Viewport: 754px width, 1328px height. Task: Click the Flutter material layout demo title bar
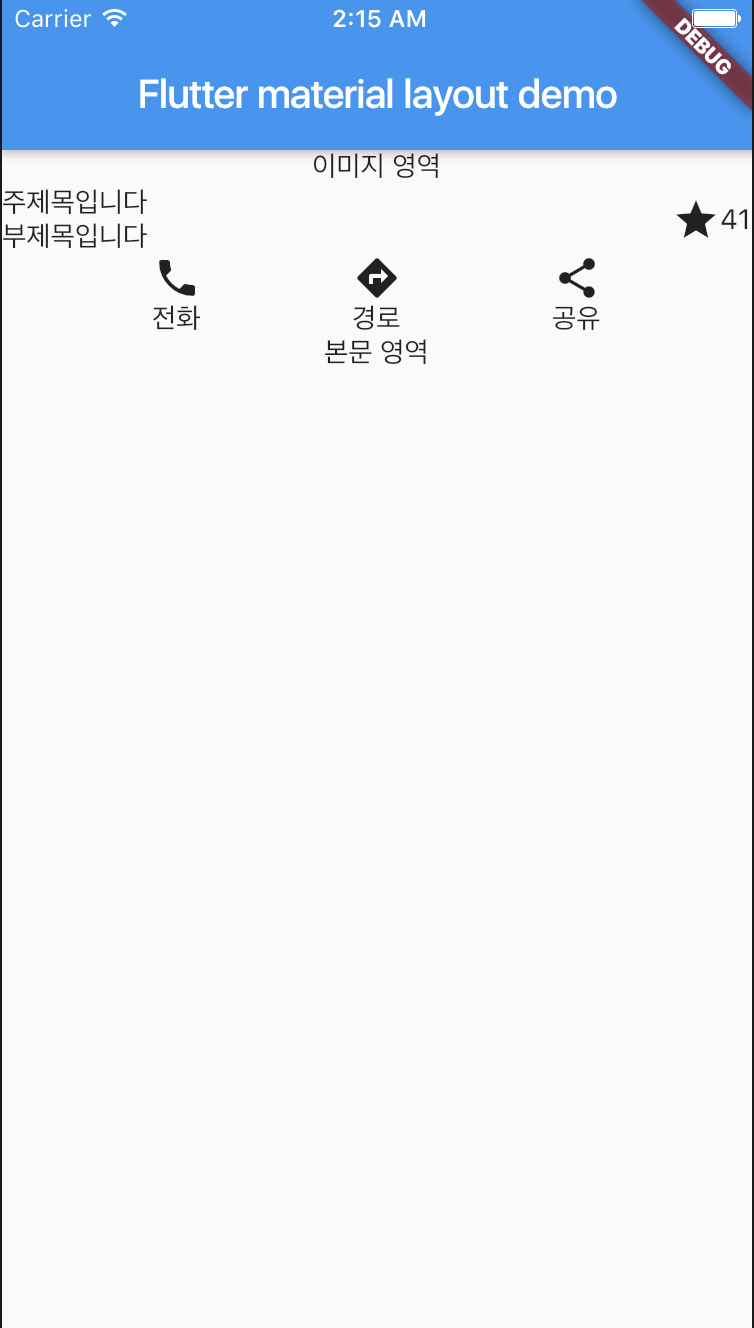[376, 94]
